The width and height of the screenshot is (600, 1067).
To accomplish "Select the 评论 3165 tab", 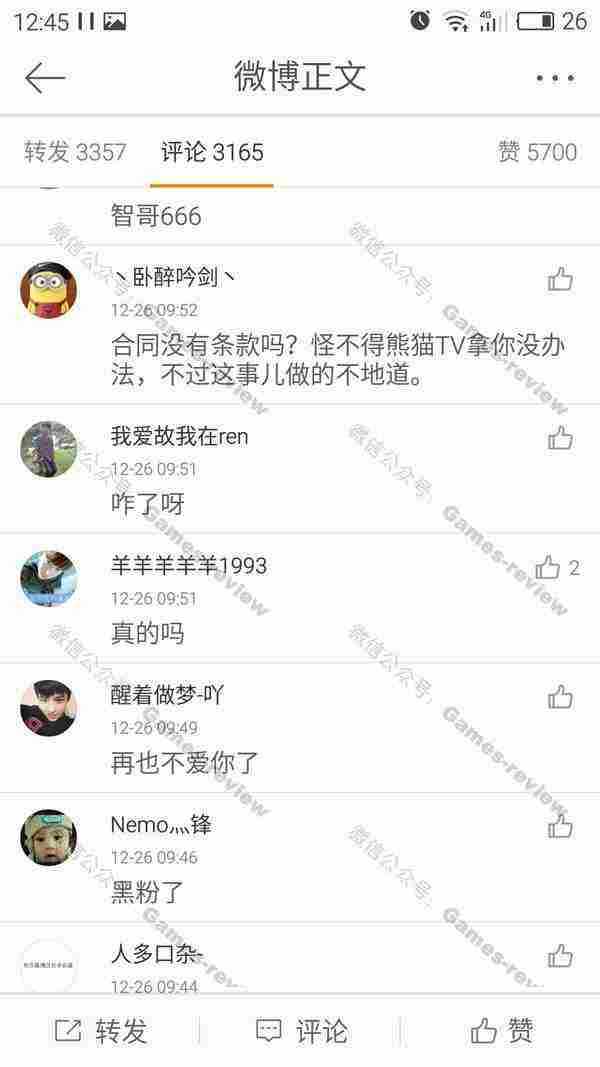I will (212, 152).
